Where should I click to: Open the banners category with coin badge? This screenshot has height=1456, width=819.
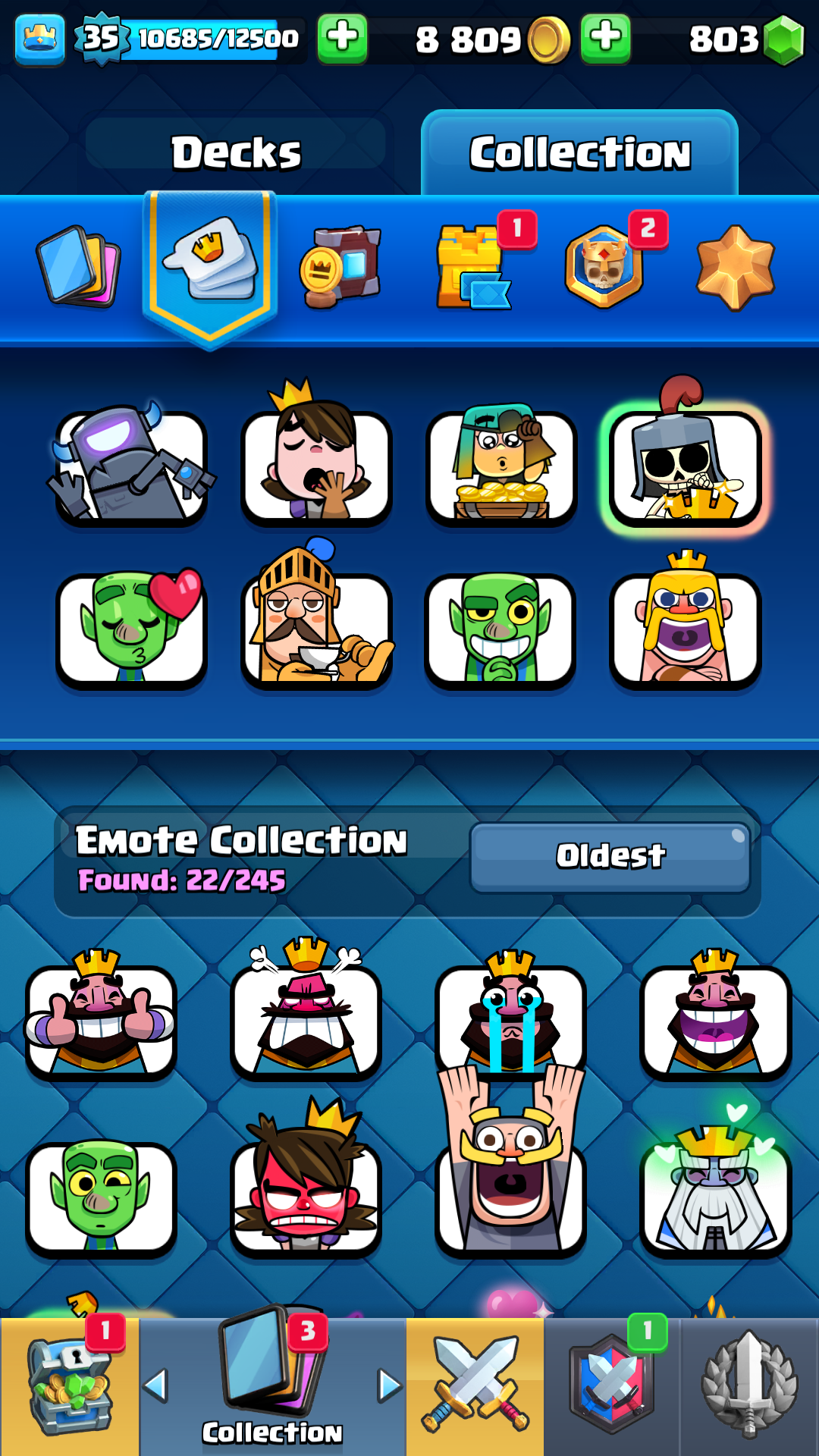tap(340, 267)
